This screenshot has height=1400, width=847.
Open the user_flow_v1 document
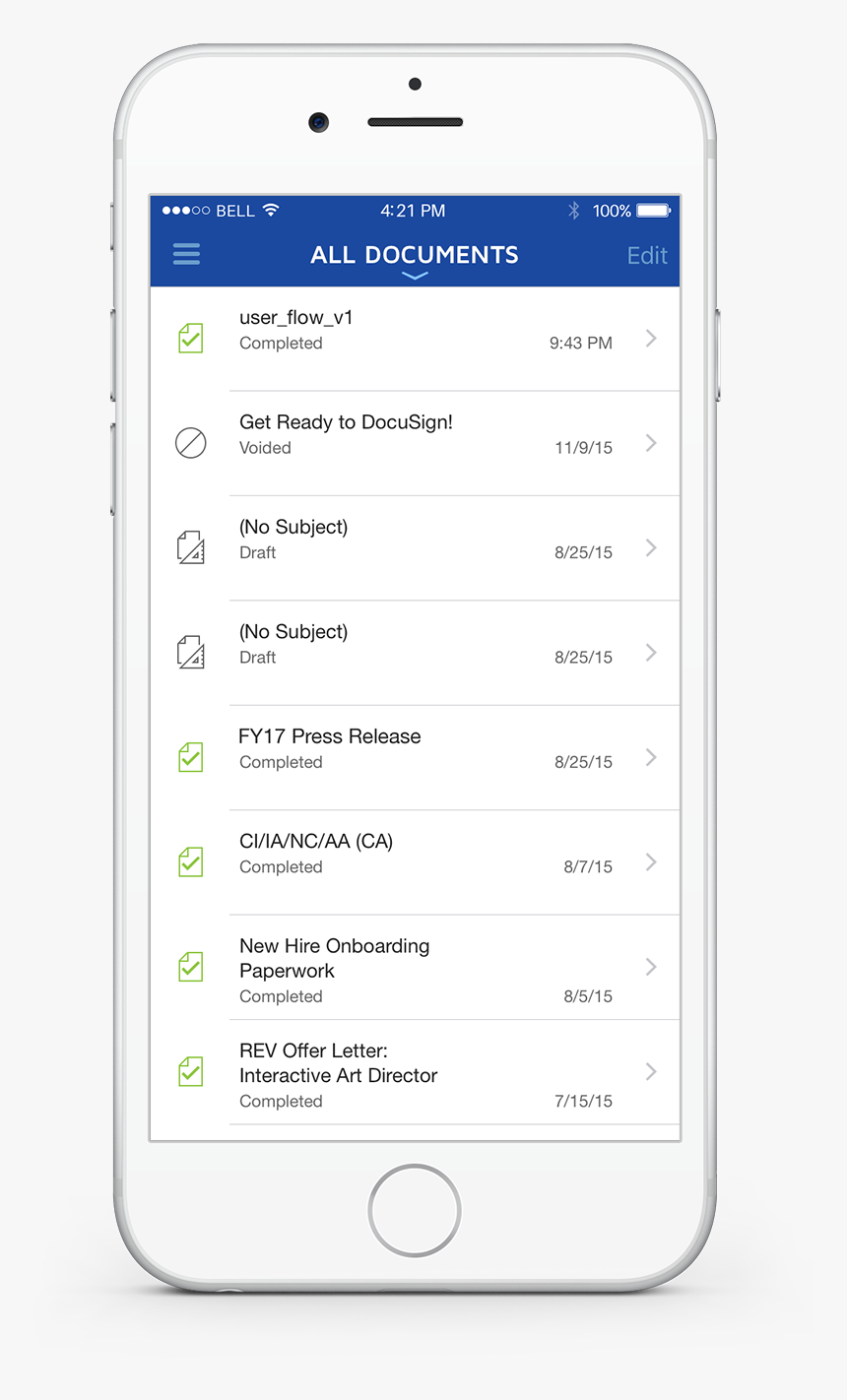tap(415, 339)
